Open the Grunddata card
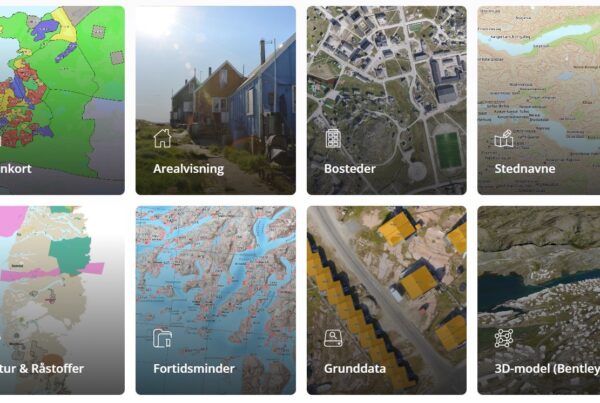600x403 pixels. [x=386, y=300]
